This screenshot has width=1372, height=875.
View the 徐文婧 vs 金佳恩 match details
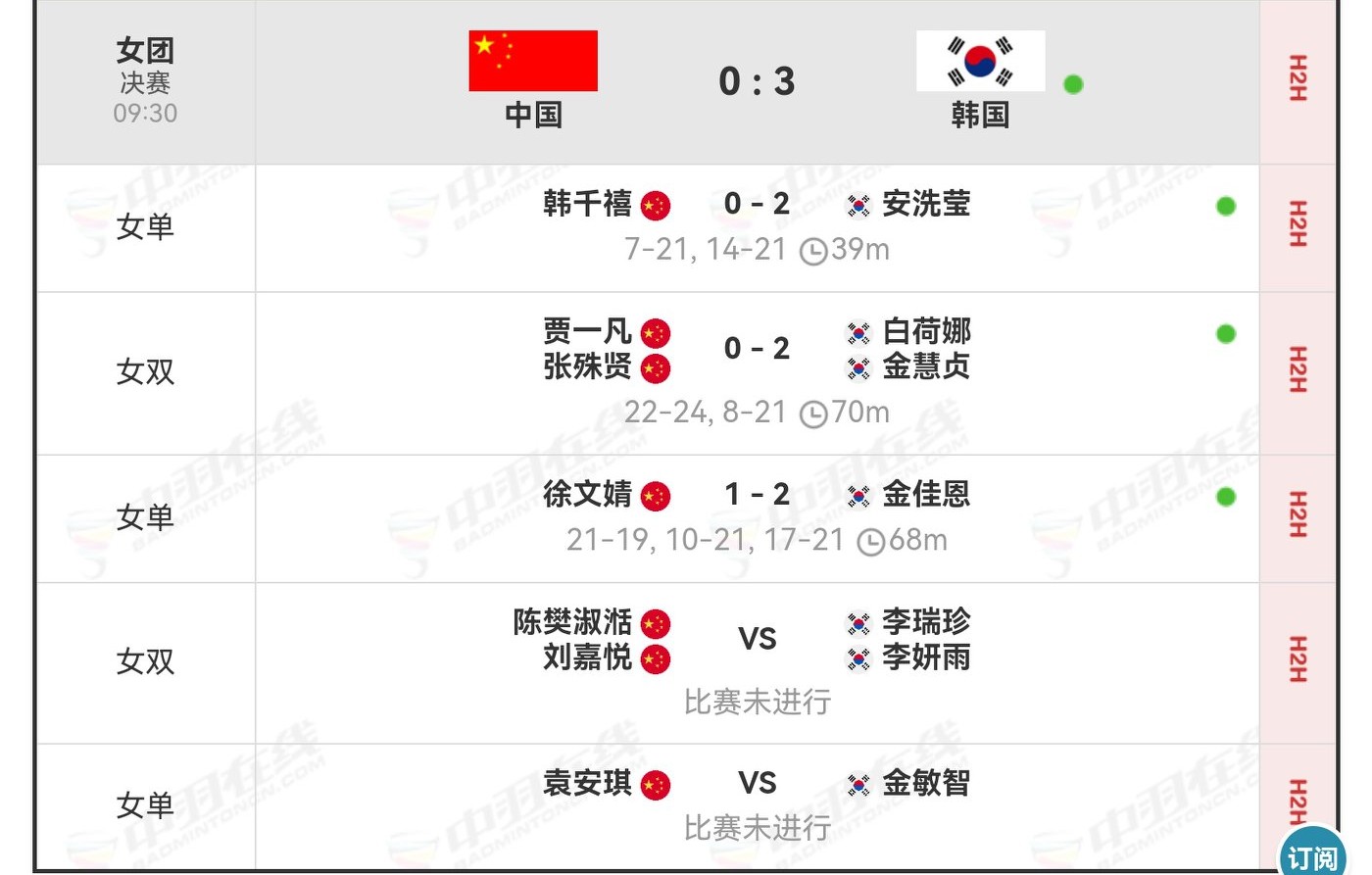pos(757,516)
